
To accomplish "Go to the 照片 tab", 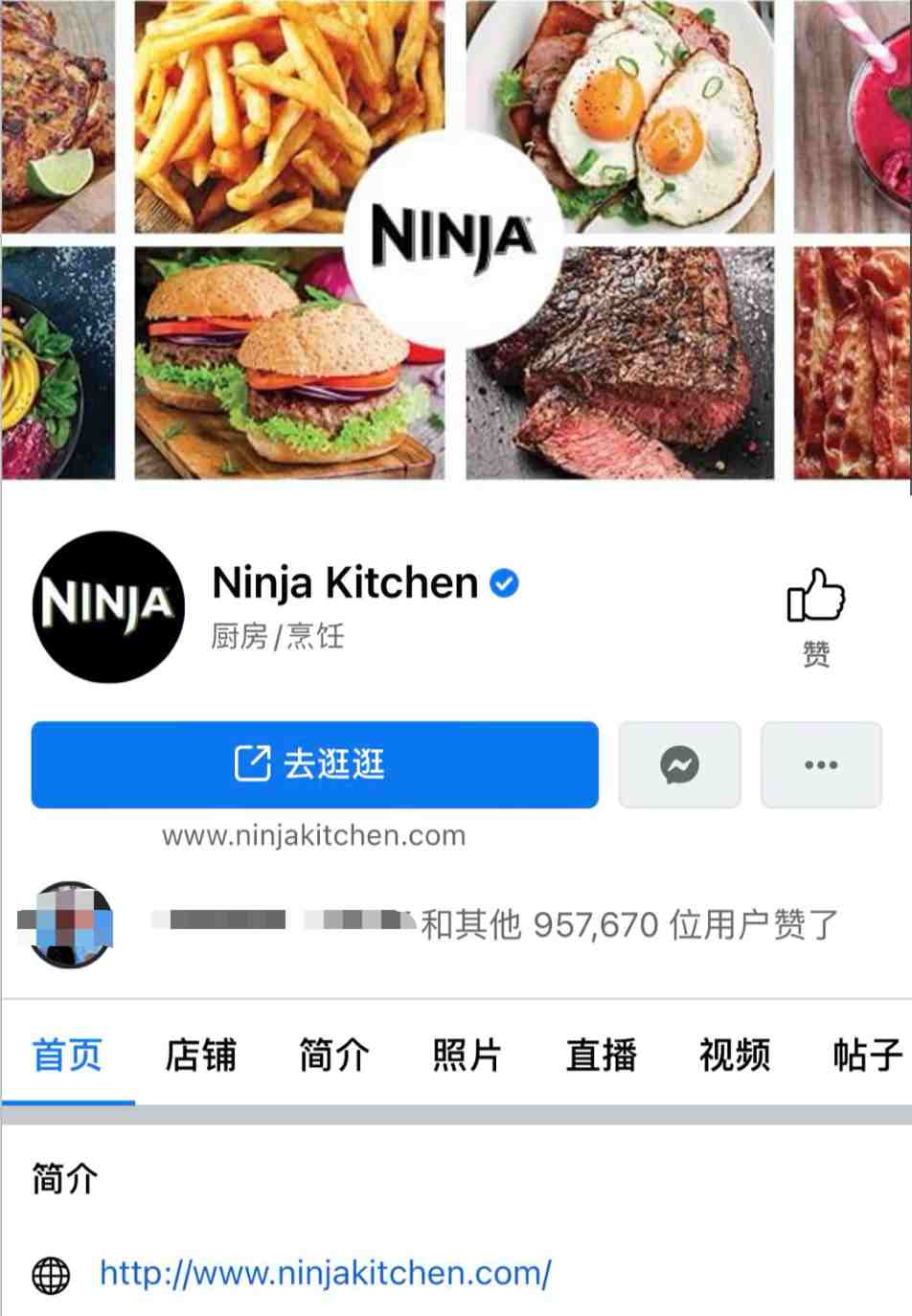I will tap(467, 1055).
